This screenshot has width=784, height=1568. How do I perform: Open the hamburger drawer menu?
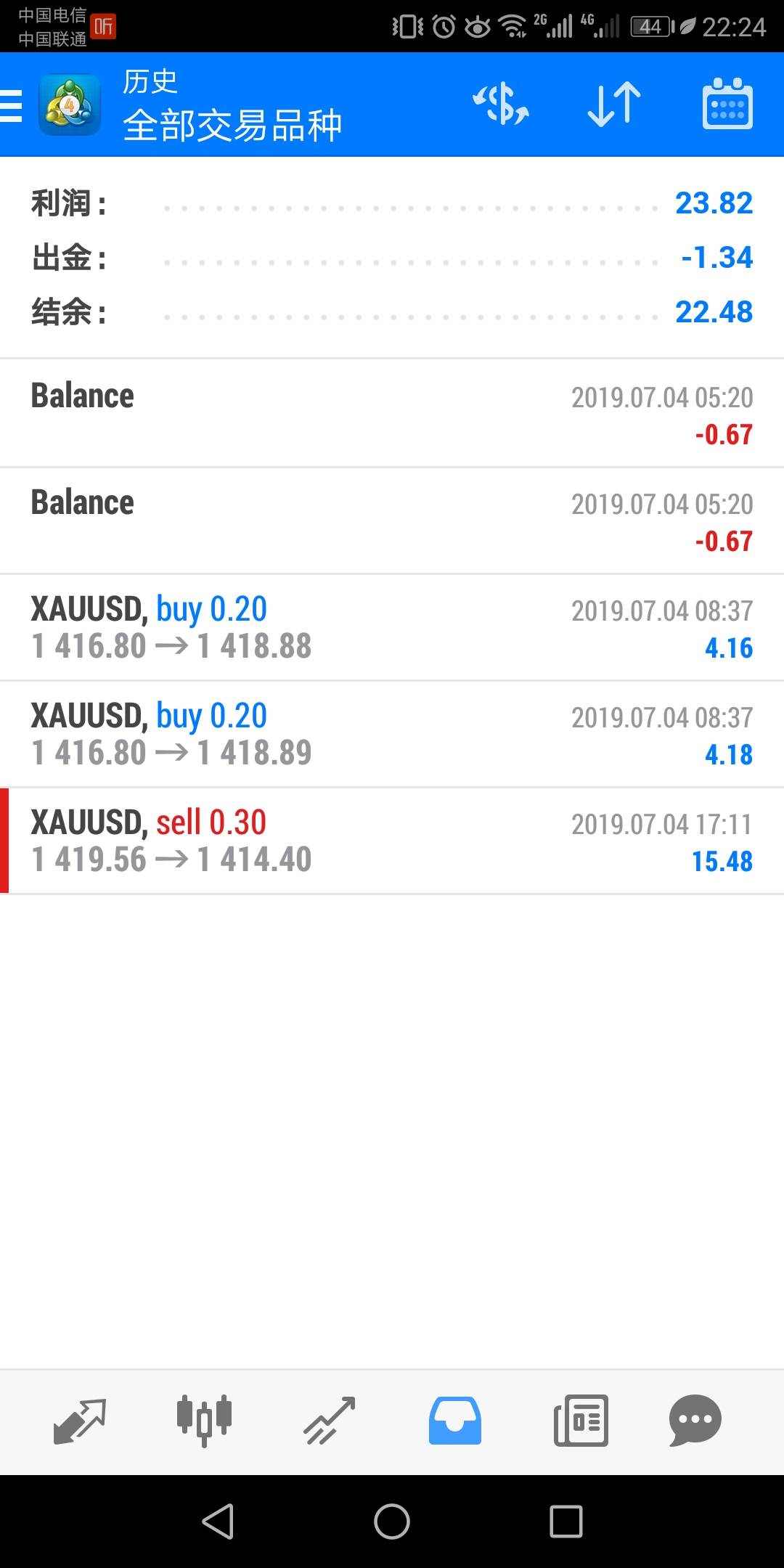pos(11,105)
